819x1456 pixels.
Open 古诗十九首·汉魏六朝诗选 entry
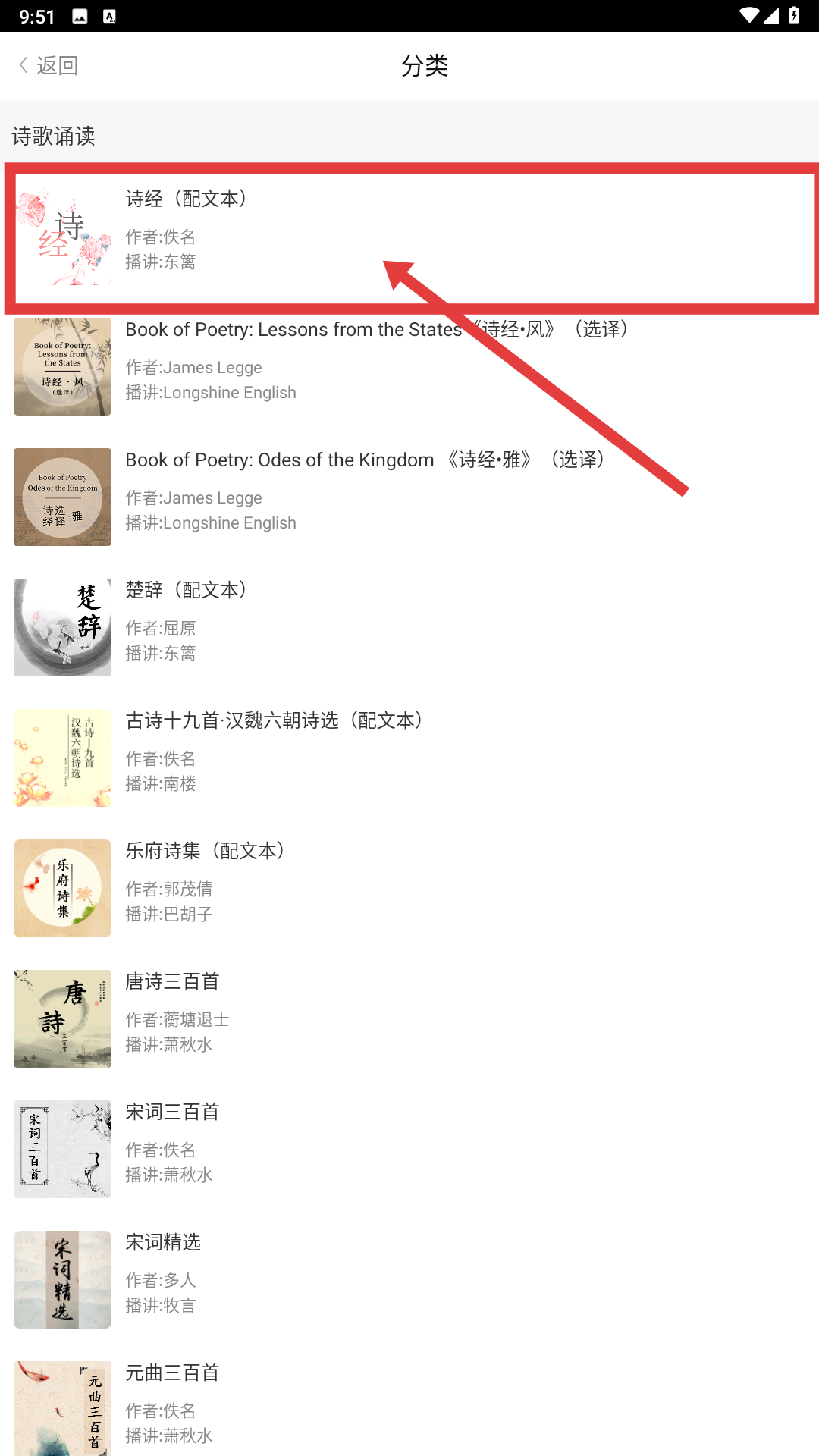tap(409, 758)
